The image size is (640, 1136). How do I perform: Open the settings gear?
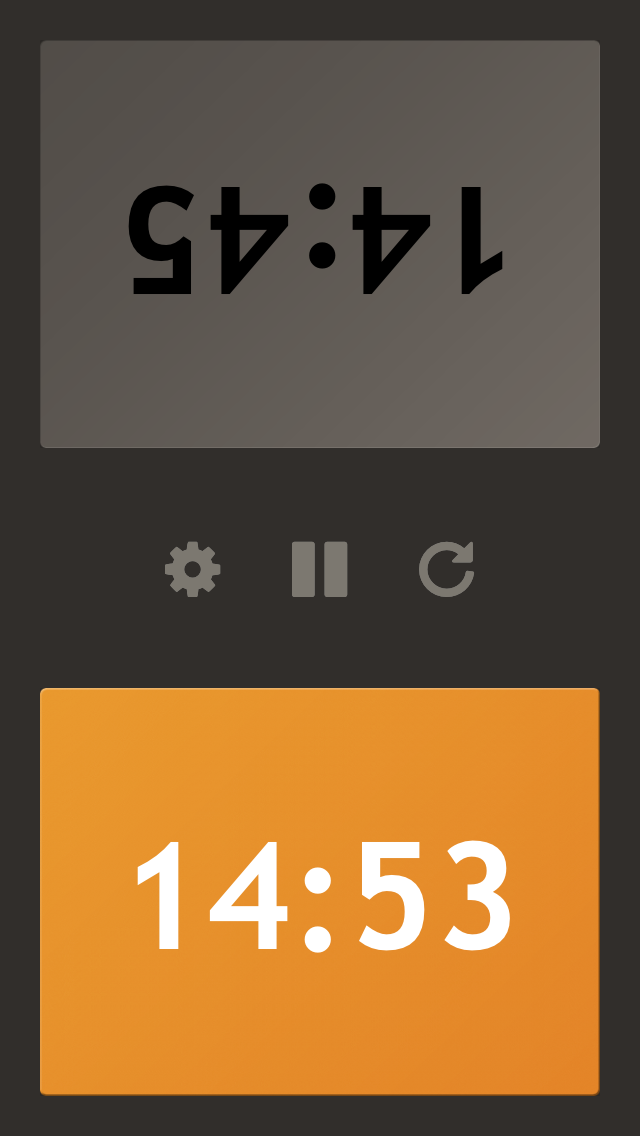193,570
